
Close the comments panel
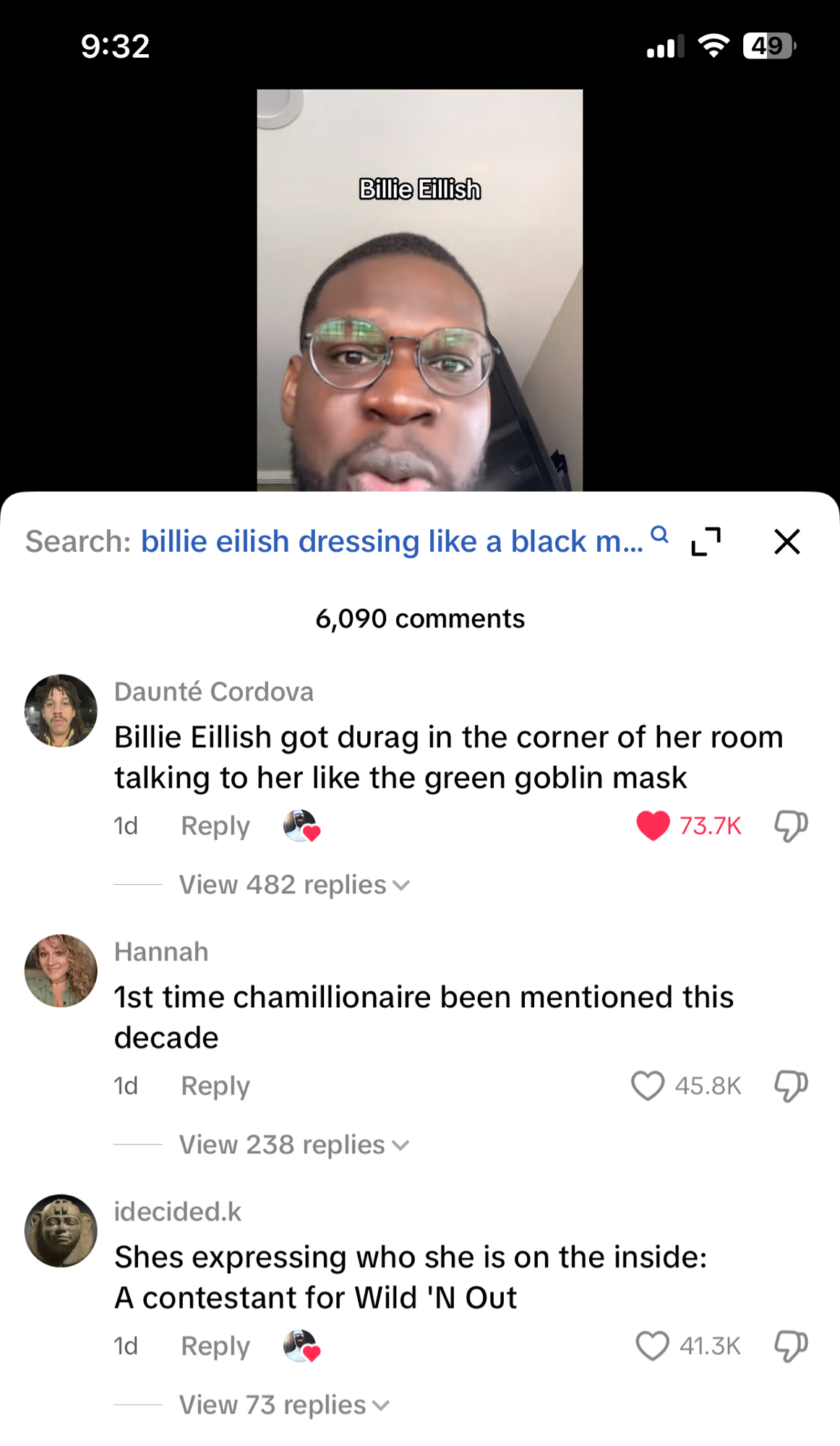[x=787, y=542]
